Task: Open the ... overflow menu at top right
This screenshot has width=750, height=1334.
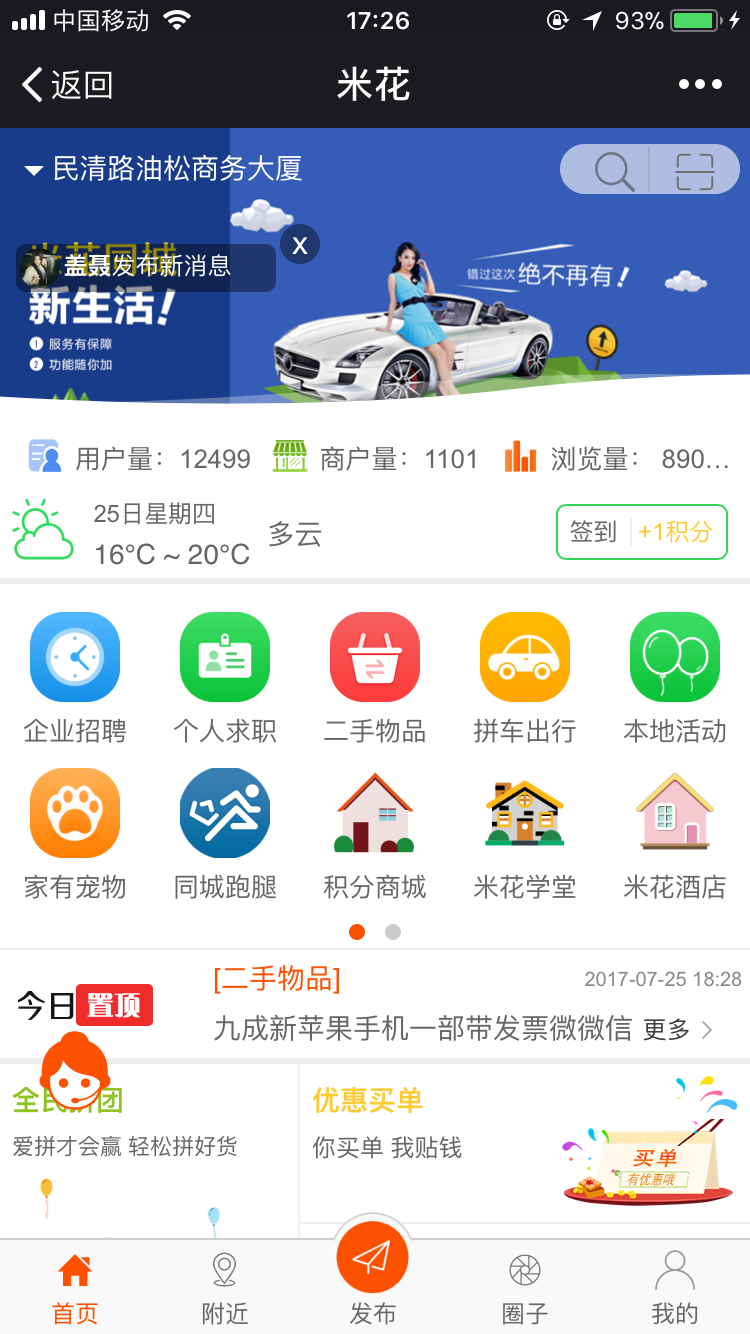Action: point(700,85)
